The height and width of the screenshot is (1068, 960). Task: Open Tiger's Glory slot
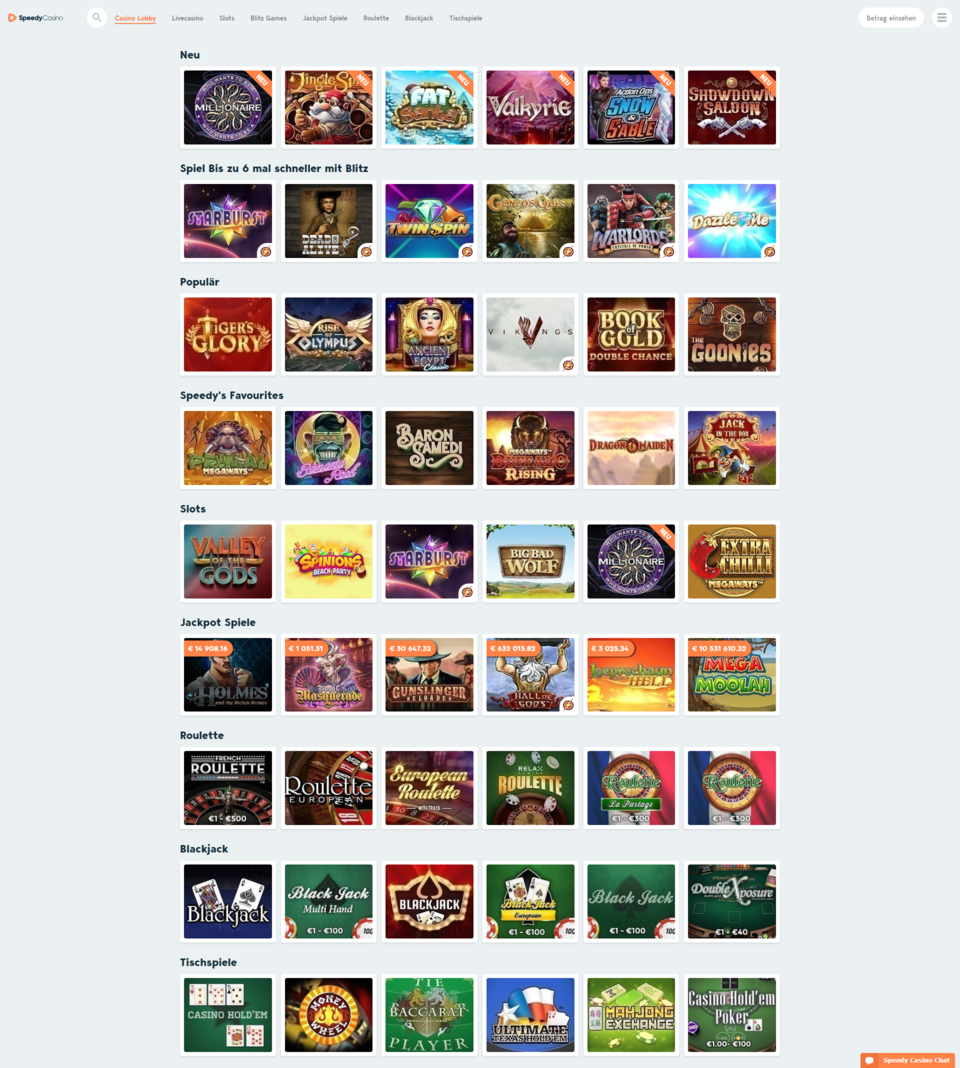[228, 334]
